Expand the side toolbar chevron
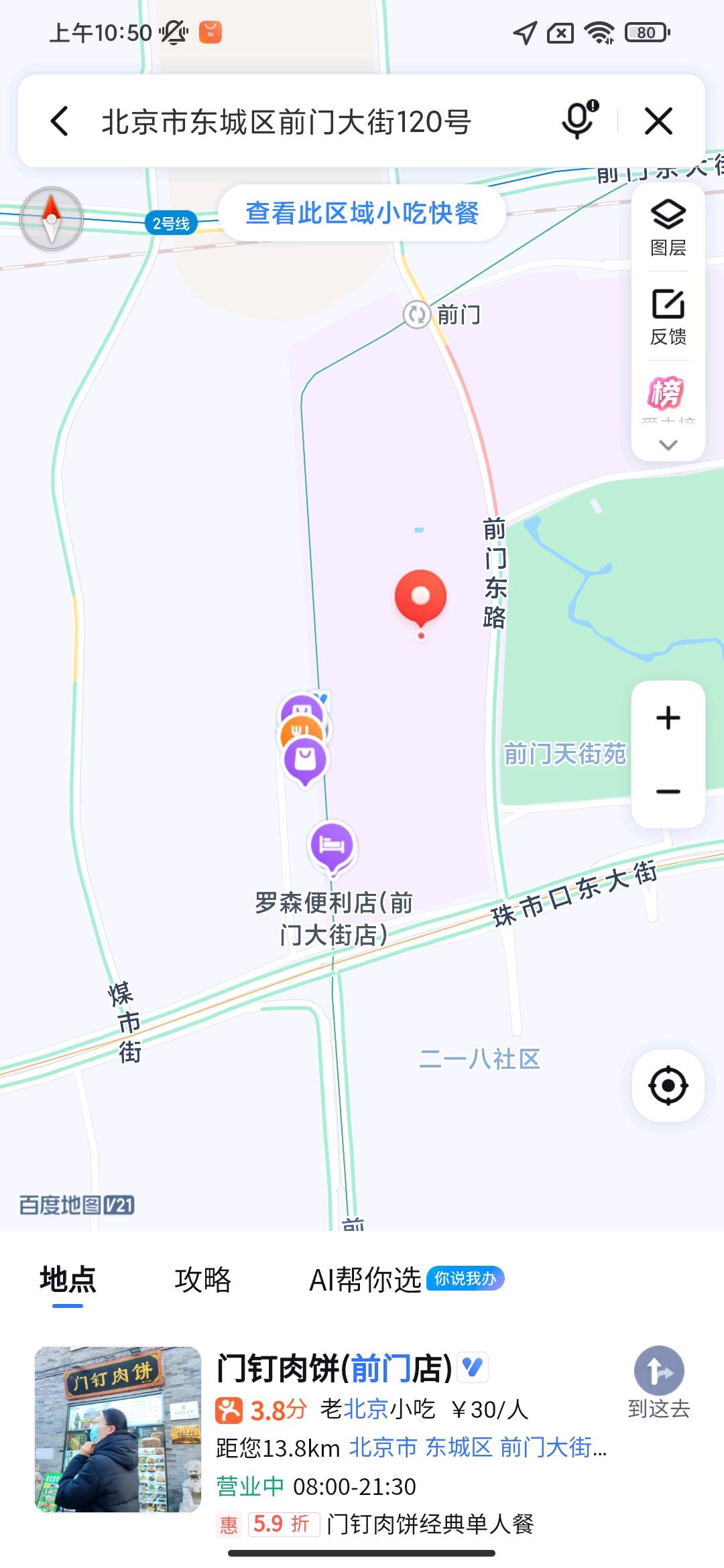 pos(668,444)
